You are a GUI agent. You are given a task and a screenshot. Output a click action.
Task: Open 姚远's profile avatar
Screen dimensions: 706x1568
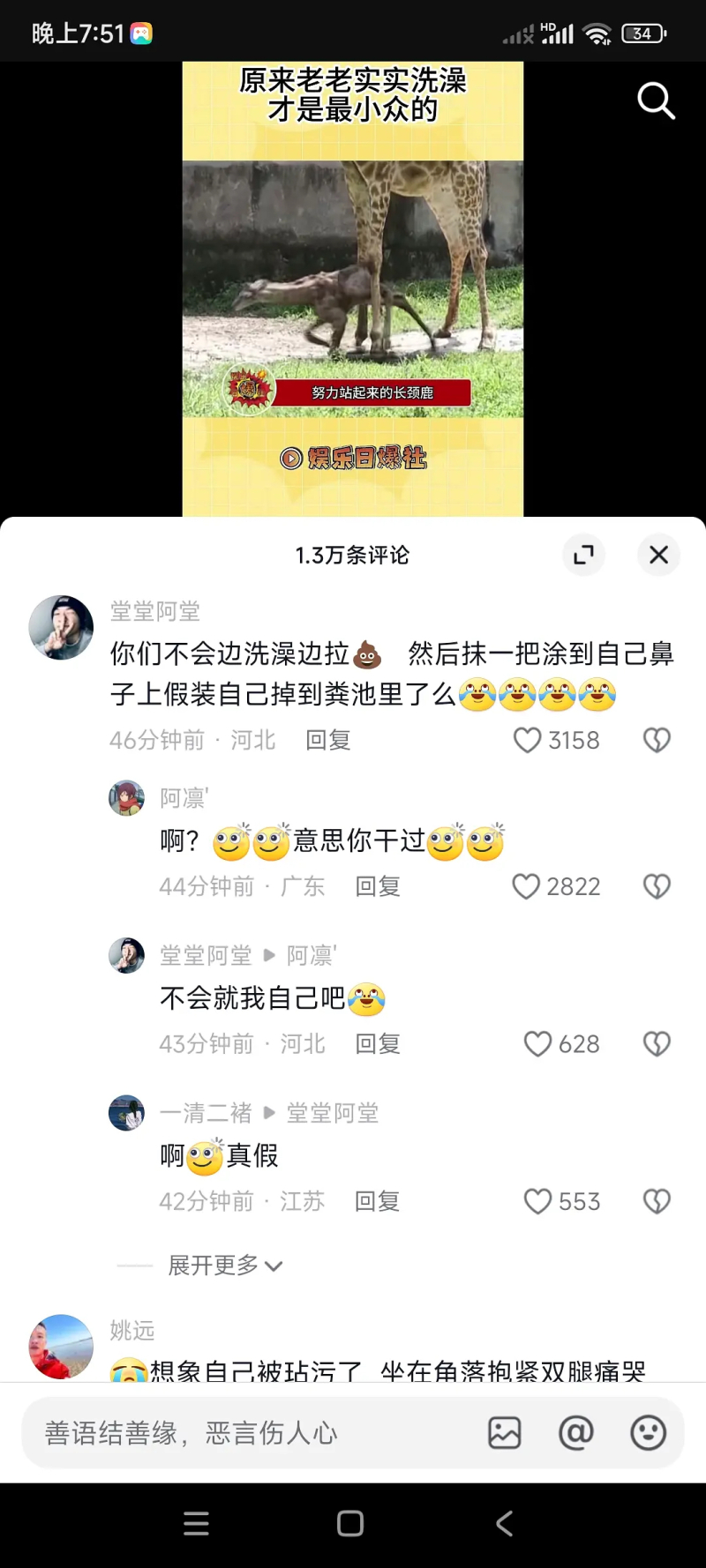tap(61, 1347)
